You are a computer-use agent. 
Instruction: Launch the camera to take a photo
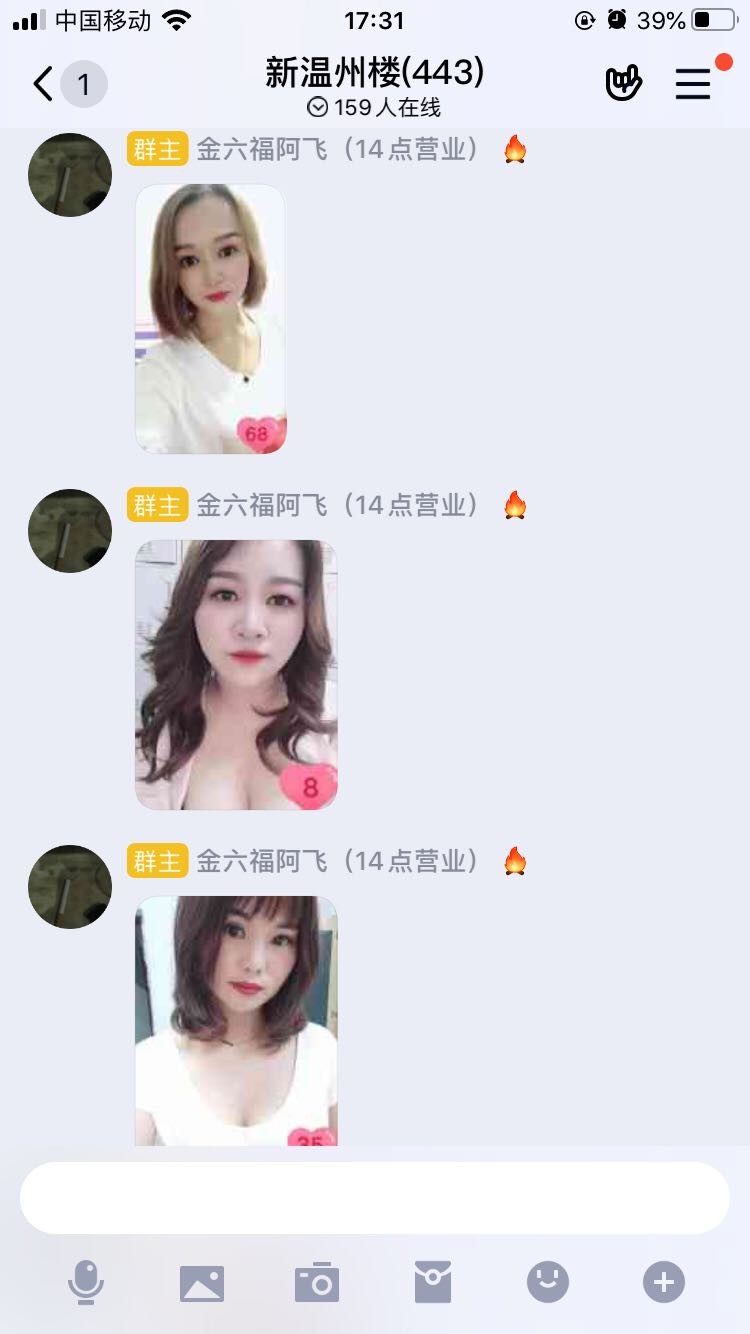pyautogui.click(x=317, y=1282)
